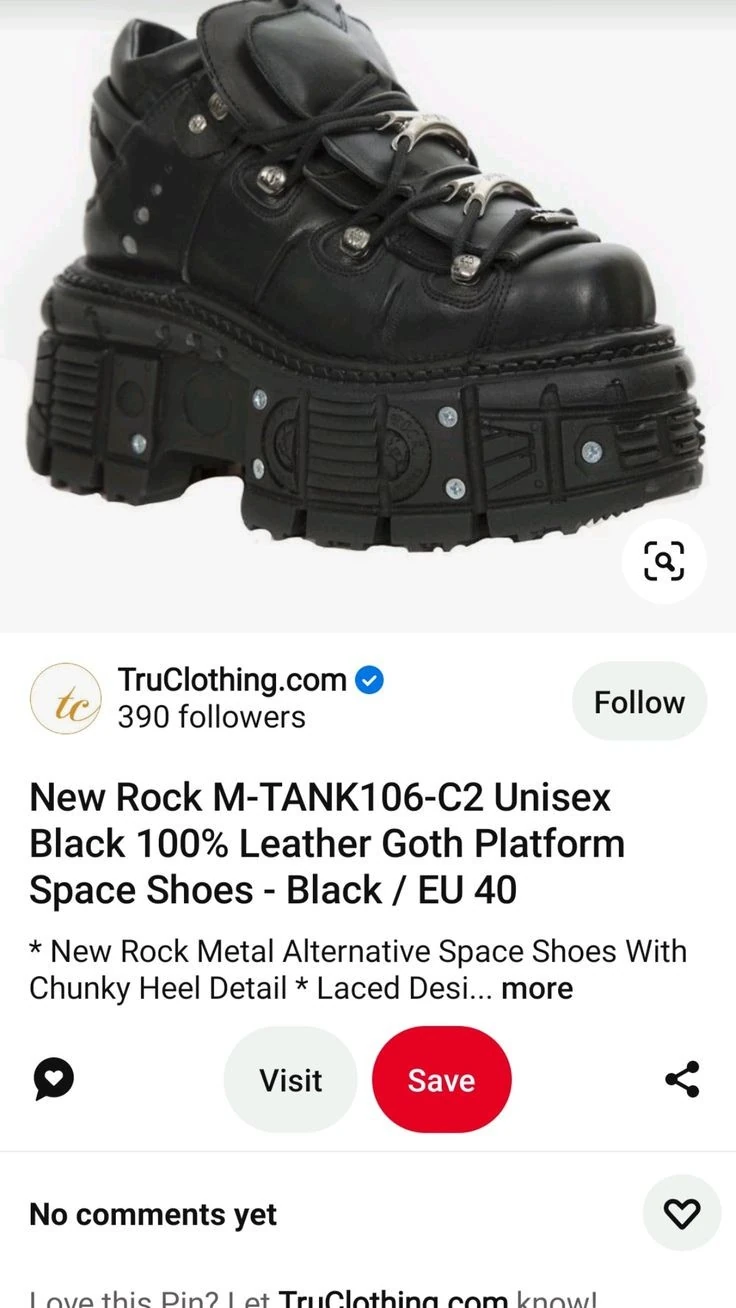
Task: Visit the product website
Action: tap(290, 1080)
